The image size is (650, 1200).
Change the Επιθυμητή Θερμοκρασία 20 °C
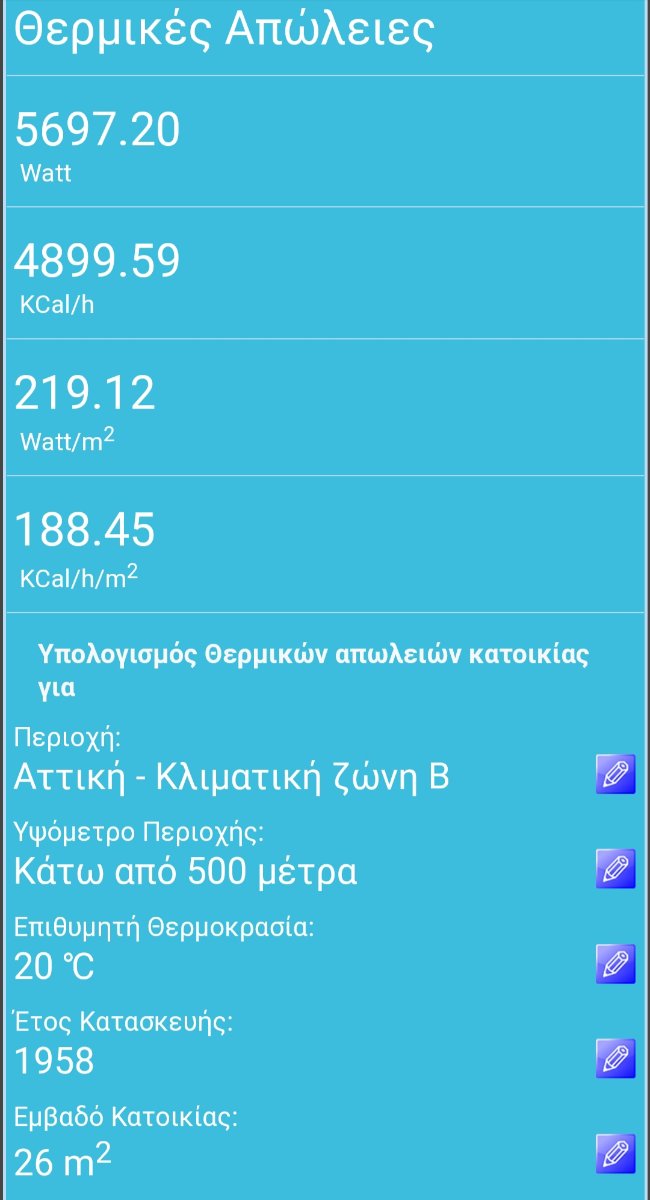coord(615,964)
